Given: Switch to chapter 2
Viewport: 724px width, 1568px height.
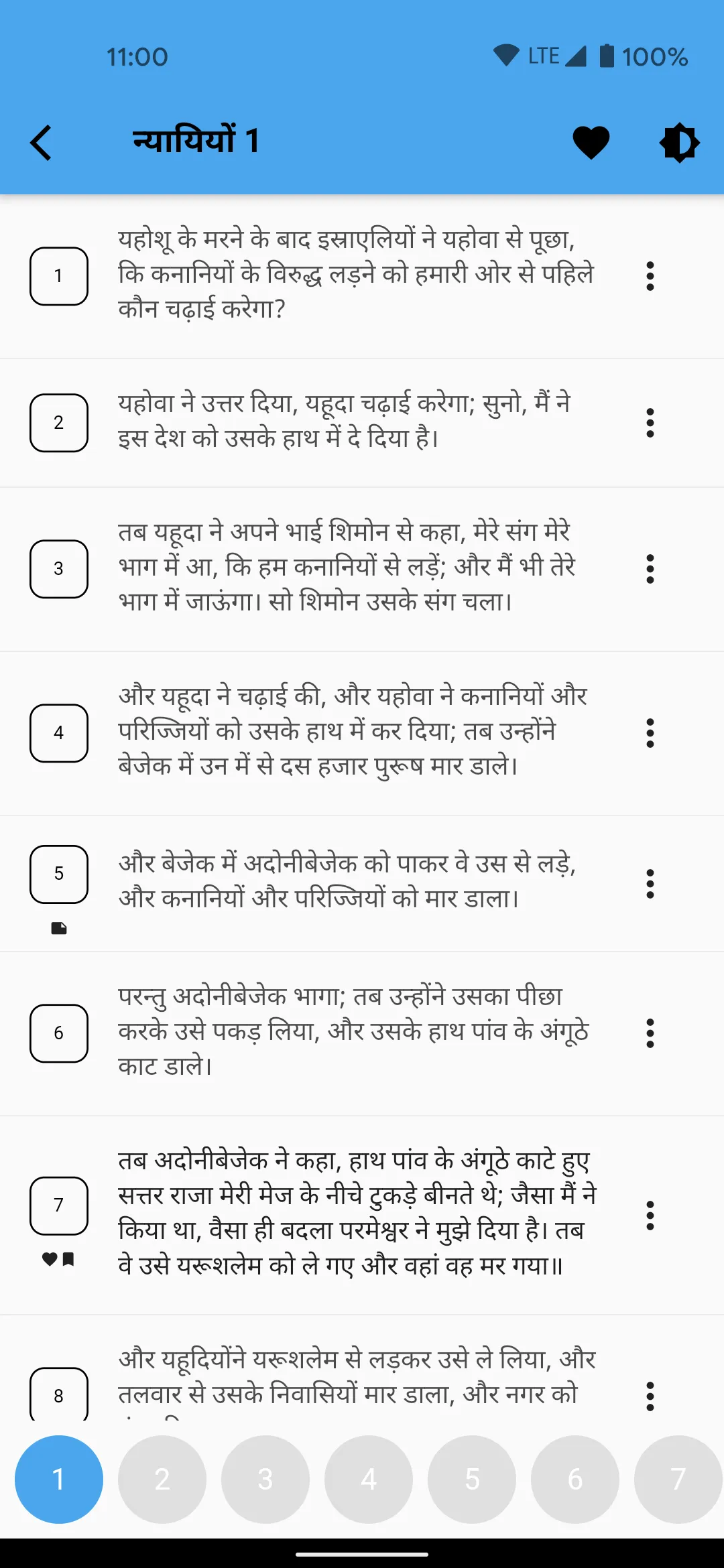Looking at the screenshot, I should coord(162,1479).
